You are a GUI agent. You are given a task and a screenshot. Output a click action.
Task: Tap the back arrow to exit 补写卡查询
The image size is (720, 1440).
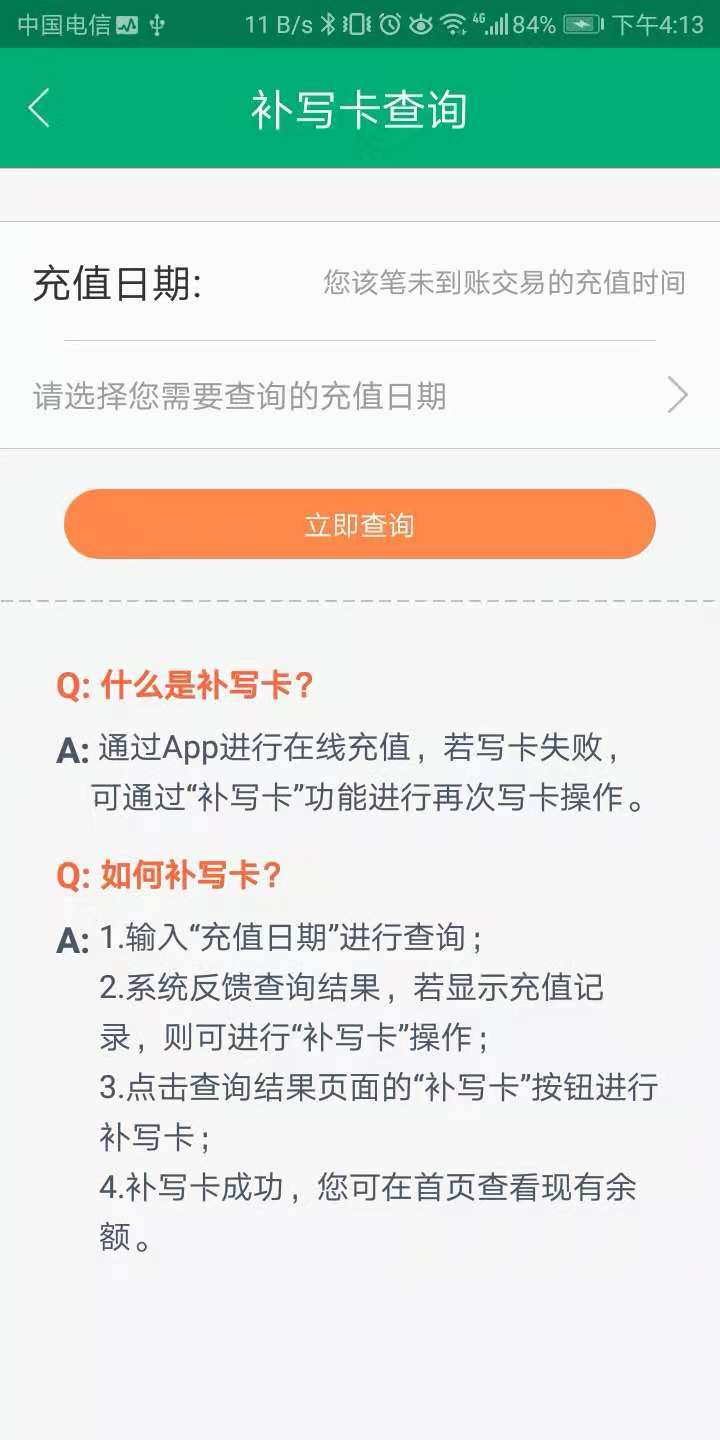(38, 108)
